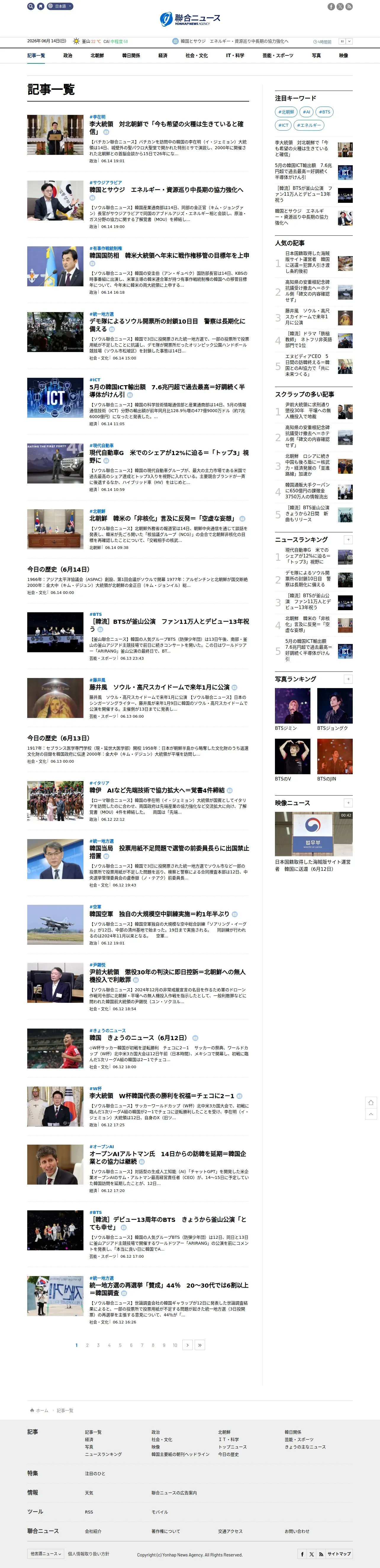Open the article about 韓国とサウジ エネルギー協力
Viewport: 380px width, 1568px height.
pyautogui.click(x=166, y=190)
